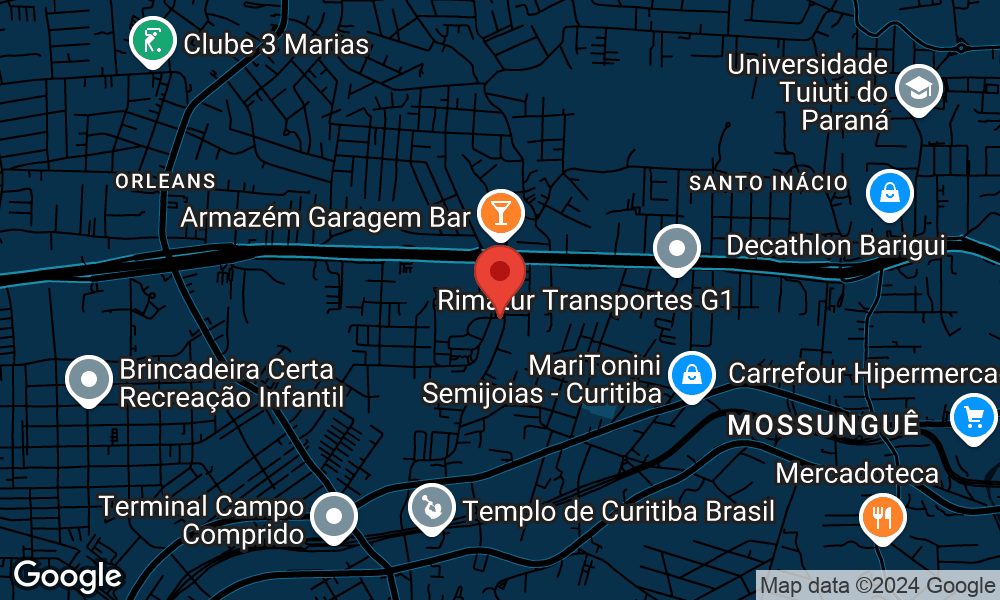The height and width of the screenshot is (600, 1000).
Task: Open the Armazém Garagem Bar marker
Action: point(499,211)
